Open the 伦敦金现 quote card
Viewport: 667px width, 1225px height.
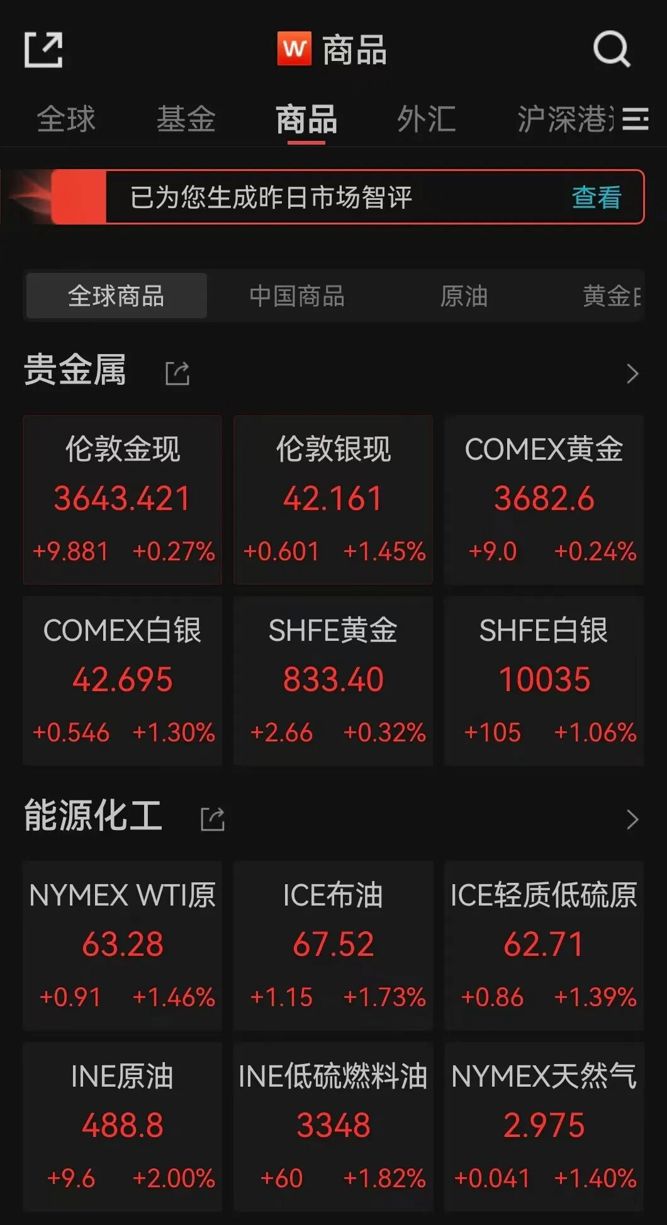(123, 500)
